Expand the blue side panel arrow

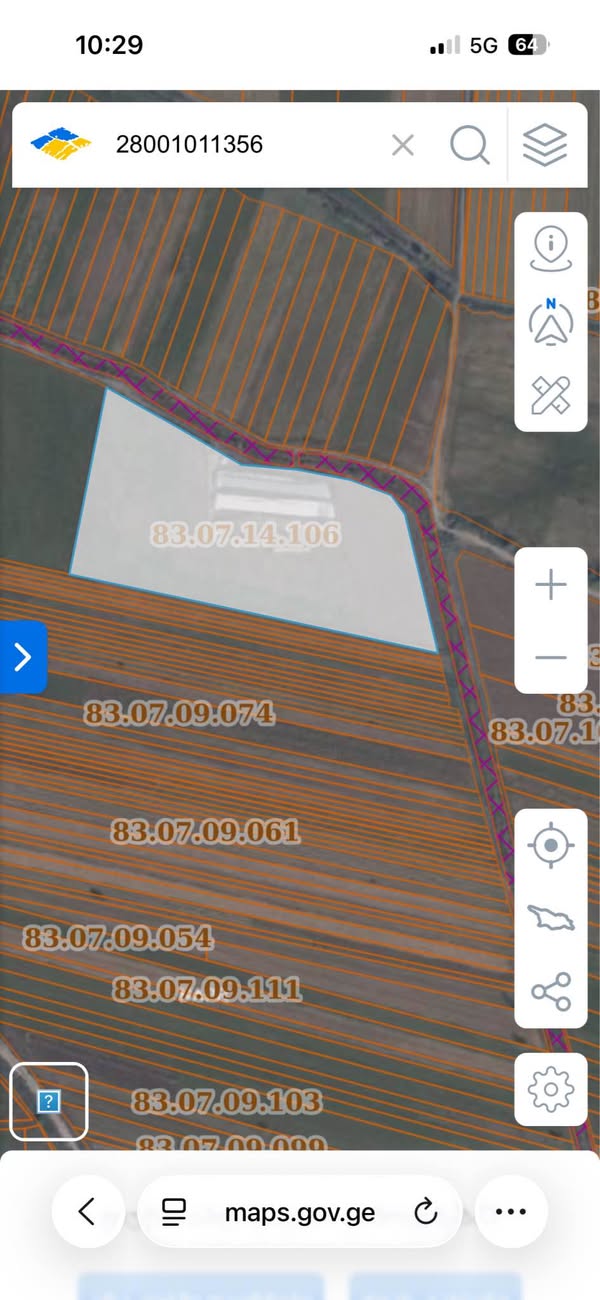(x=23, y=657)
